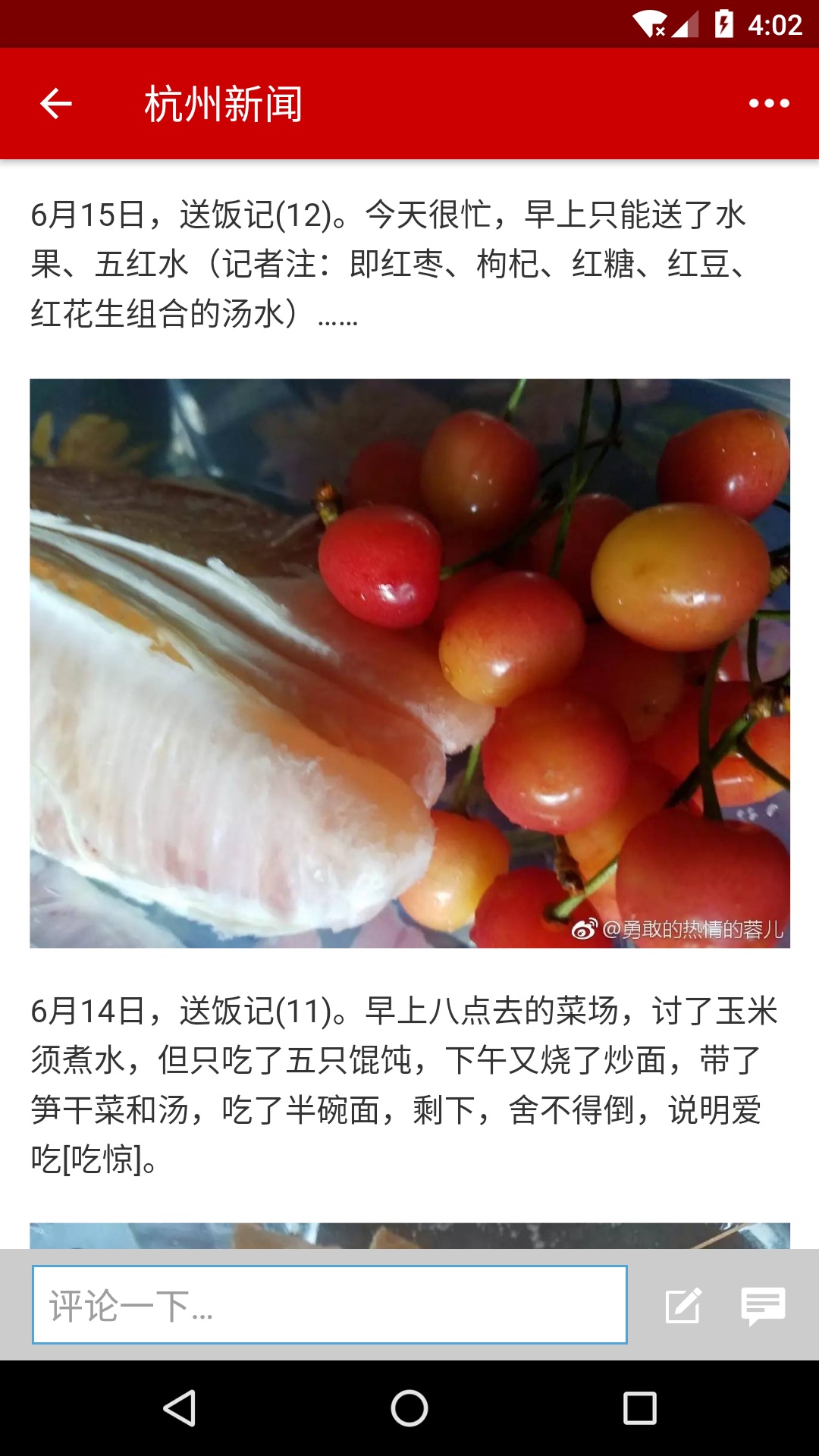Open the three-dot overflow menu
This screenshot has width=819, height=1456.
pos(769,104)
